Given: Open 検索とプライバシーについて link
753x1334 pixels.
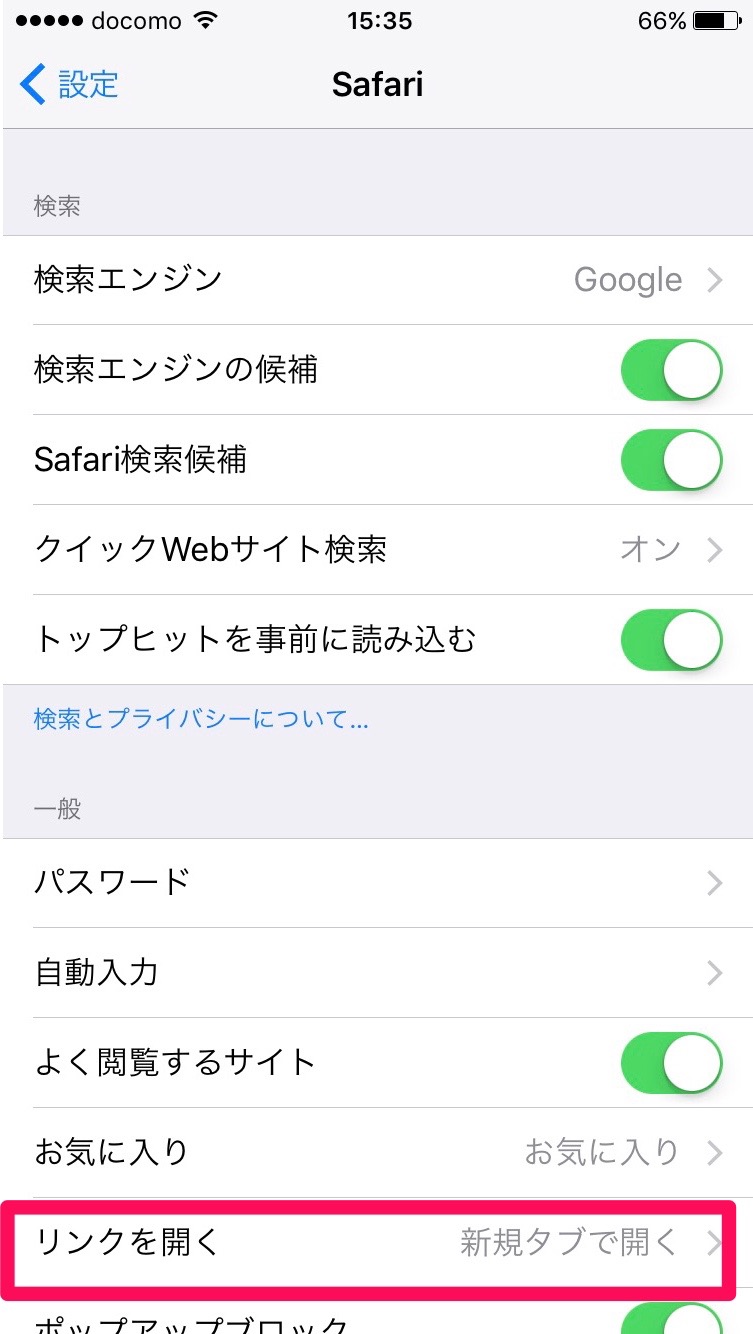Looking at the screenshot, I should [x=201, y=719].
